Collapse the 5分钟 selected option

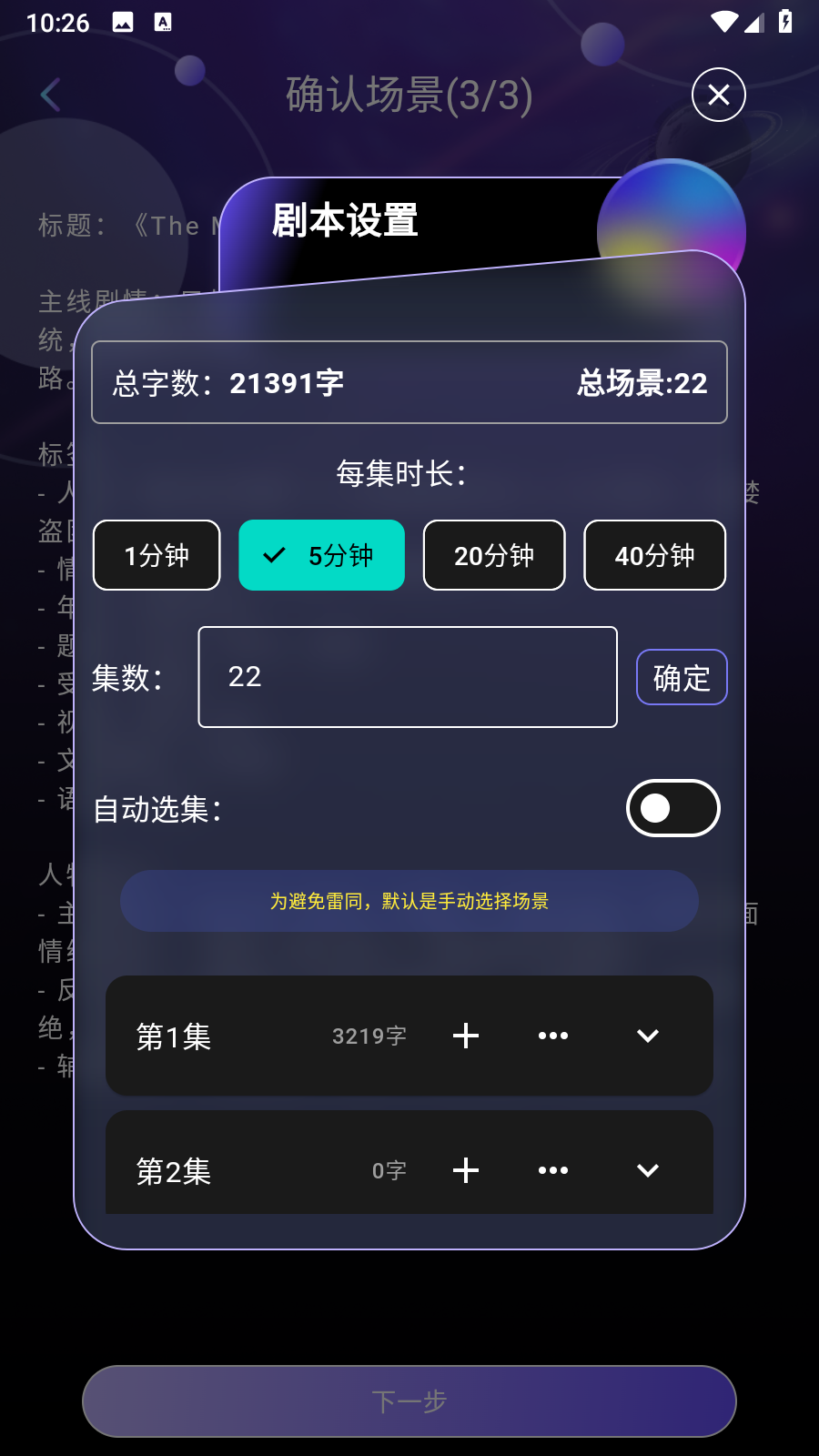321,555
